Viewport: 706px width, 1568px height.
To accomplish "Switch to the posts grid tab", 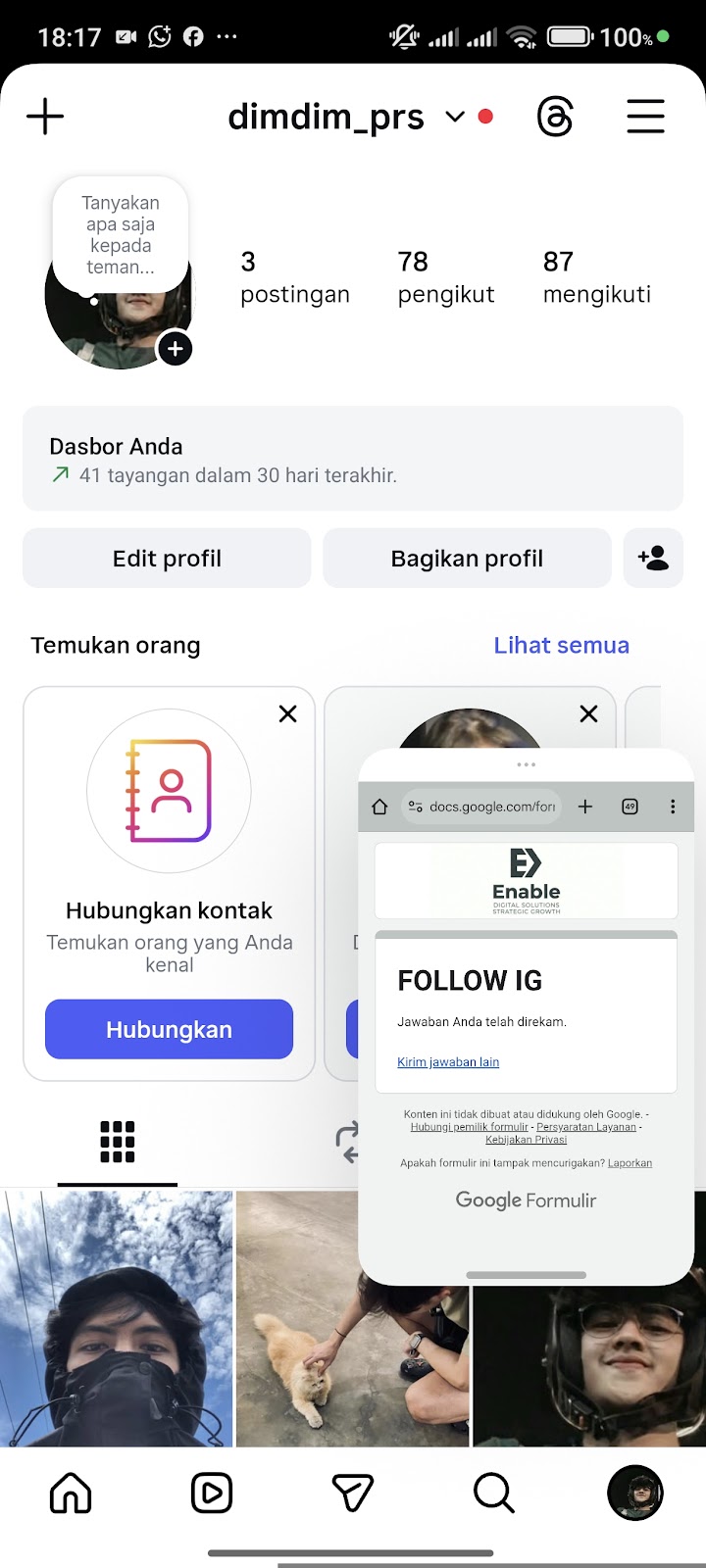I will [x=118, y=1142].
